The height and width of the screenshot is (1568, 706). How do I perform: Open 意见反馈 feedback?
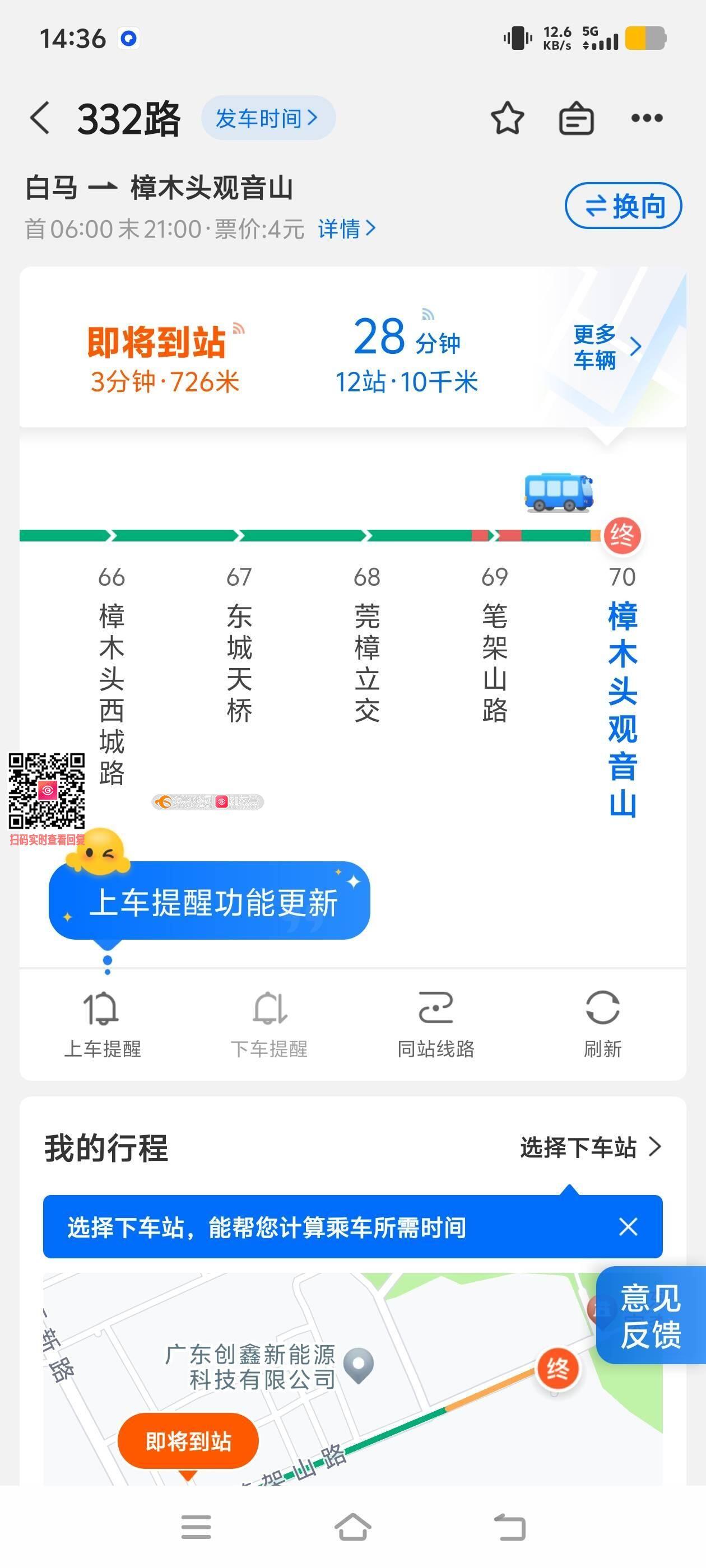[650, 1315]
